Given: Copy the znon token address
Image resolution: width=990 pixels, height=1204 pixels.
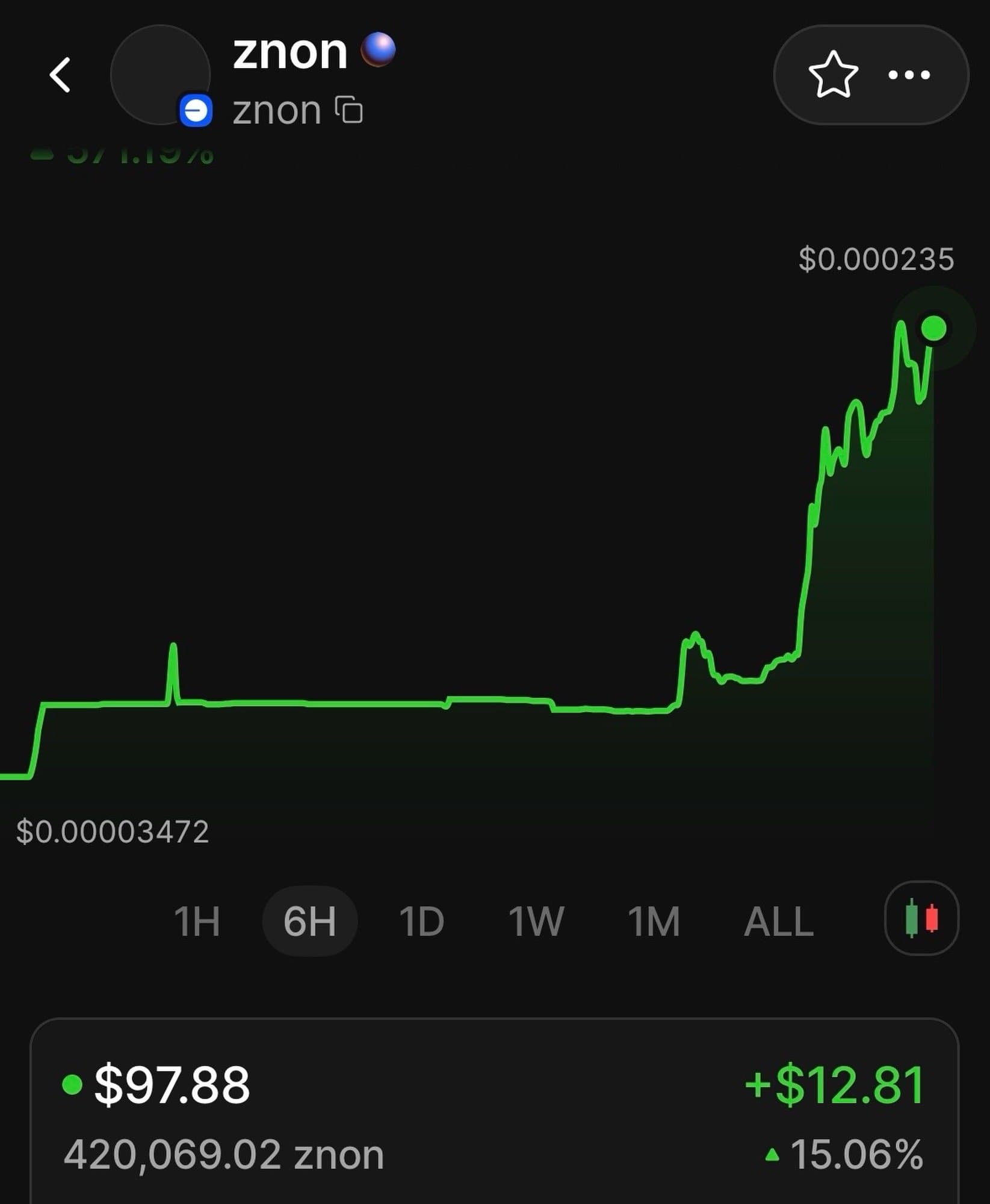Looking at the screenshot, I should [x=349, y=110].
